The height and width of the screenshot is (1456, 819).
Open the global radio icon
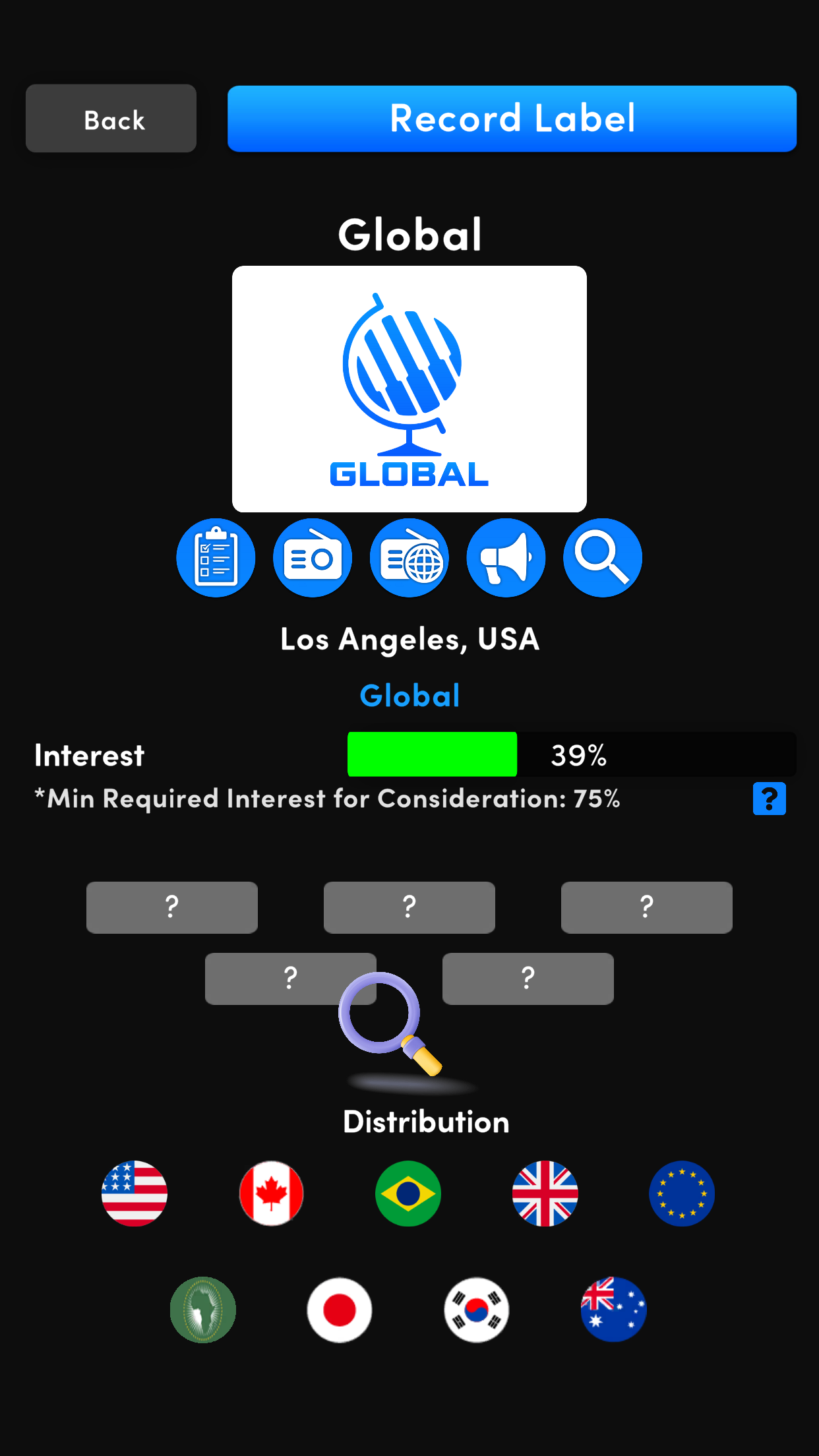(409, 558)
